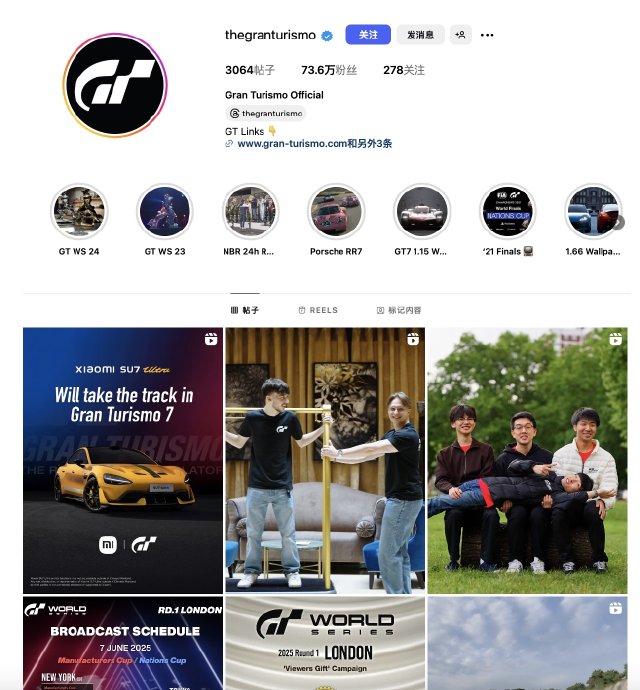Open the www.gran-turismo.com link

coord(314,144)
